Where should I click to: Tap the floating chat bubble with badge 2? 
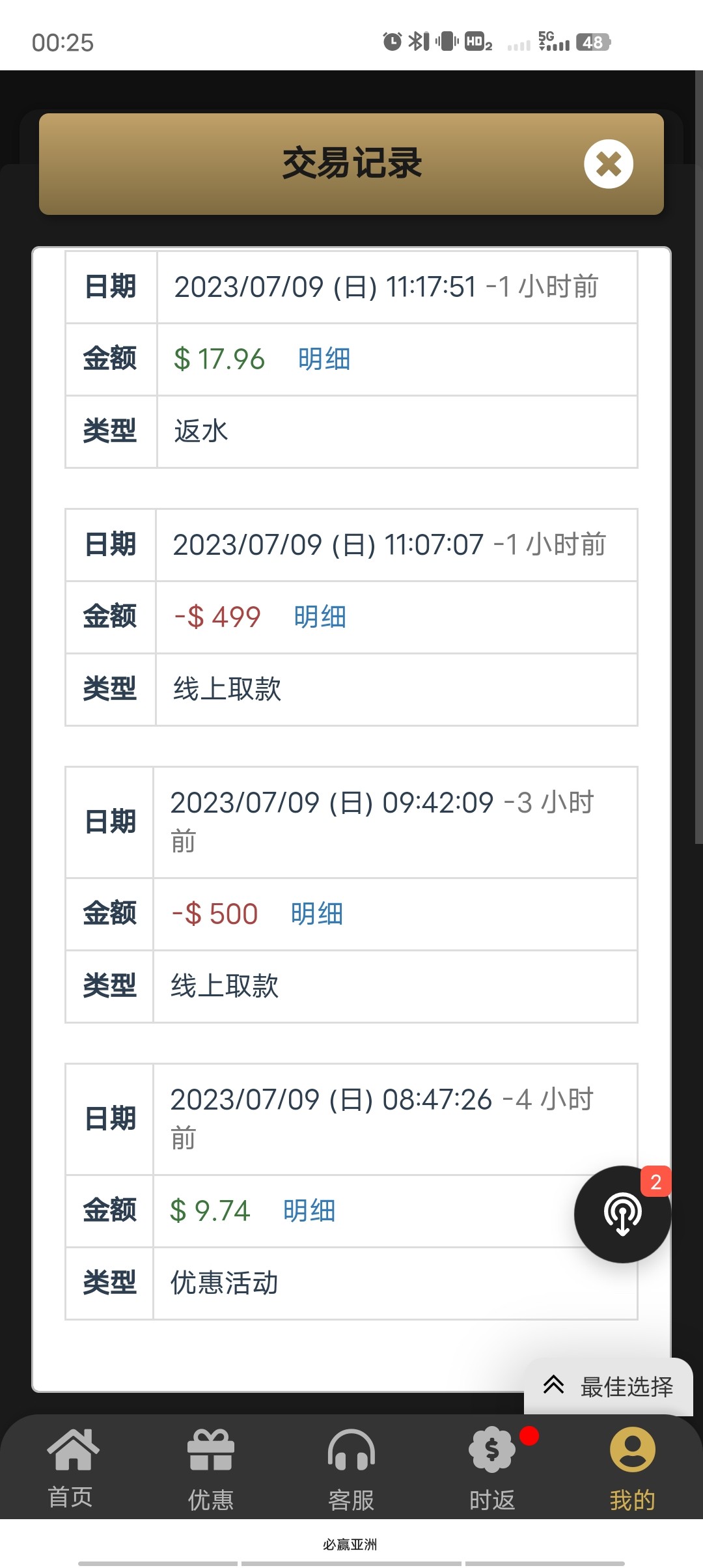click(x=622, y=1212)
